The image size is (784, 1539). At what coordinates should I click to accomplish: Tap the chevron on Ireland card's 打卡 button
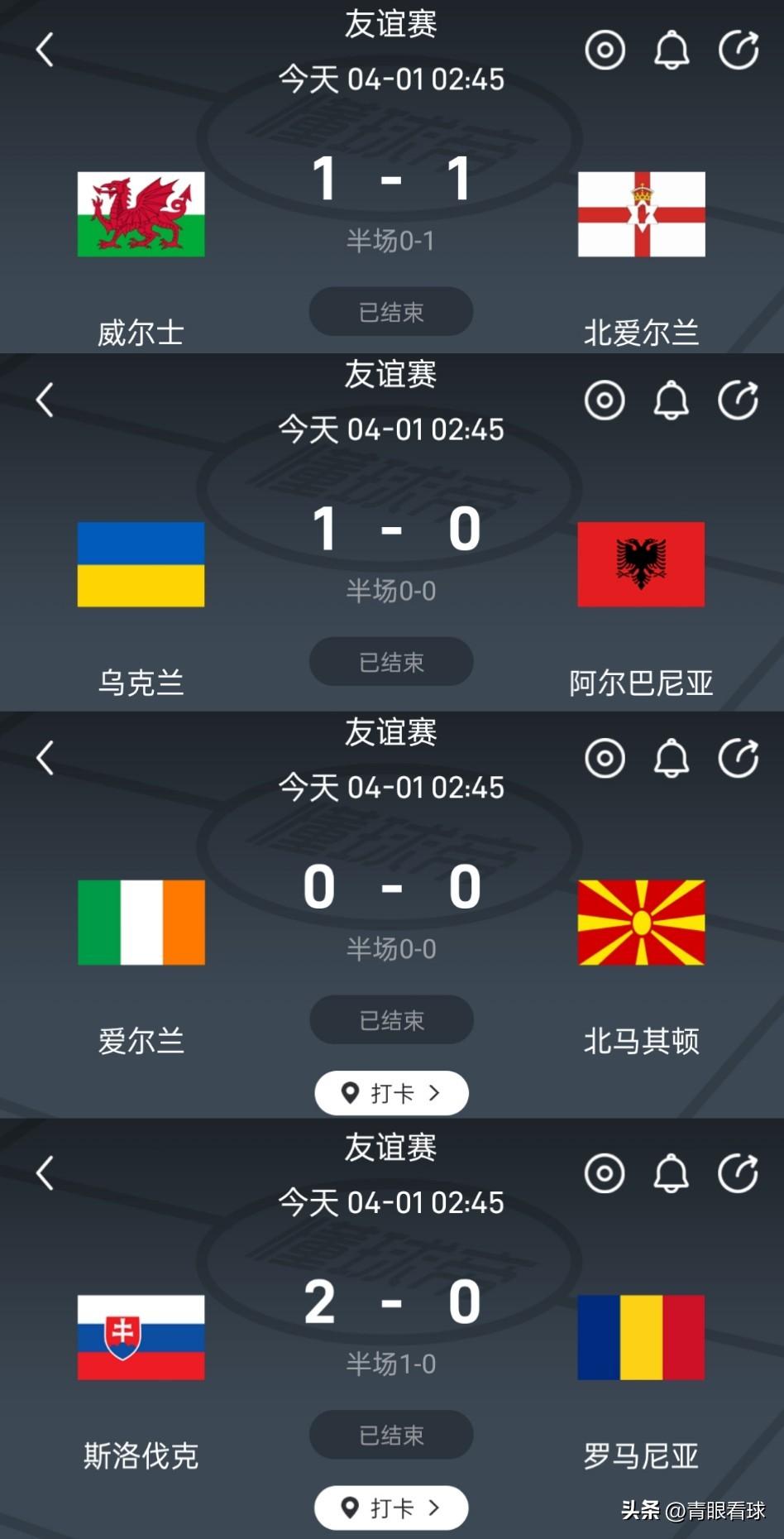[x=433, y=1092]
